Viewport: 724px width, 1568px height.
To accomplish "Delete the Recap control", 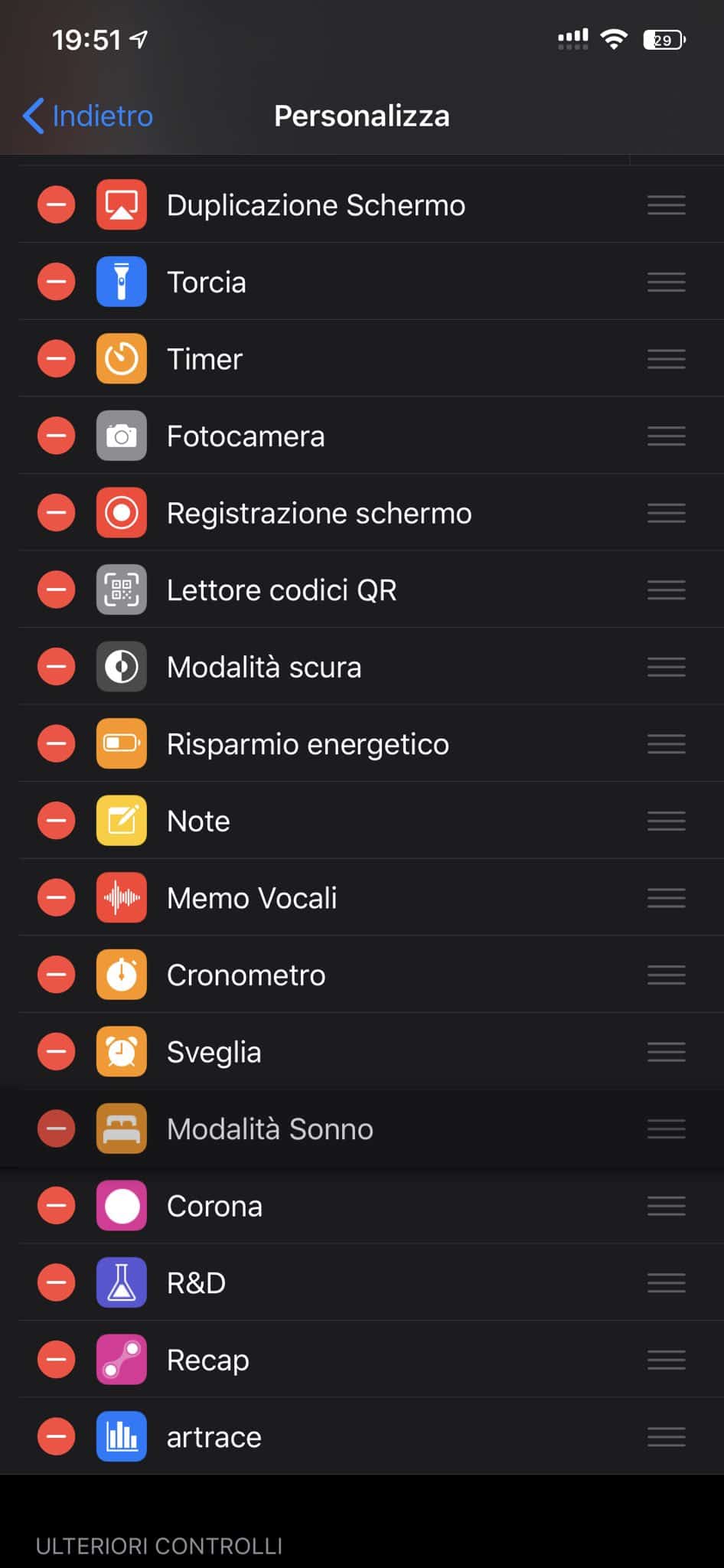I will [x=57, y=1360].
